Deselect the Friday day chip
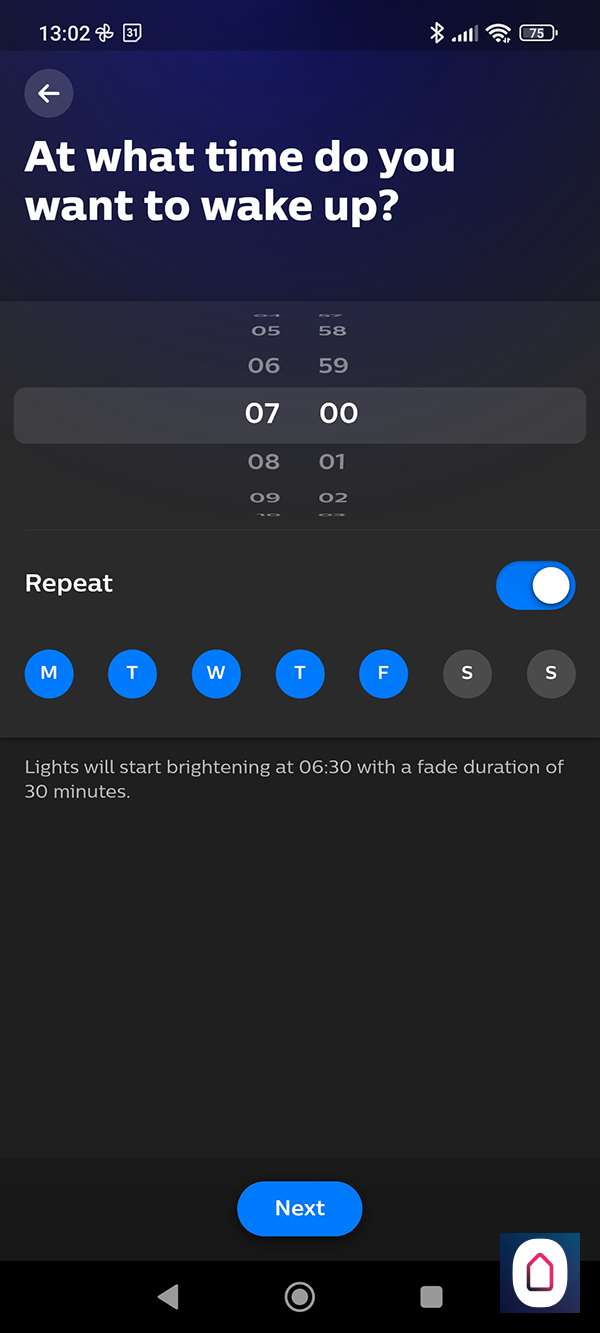 coord(383,673)
